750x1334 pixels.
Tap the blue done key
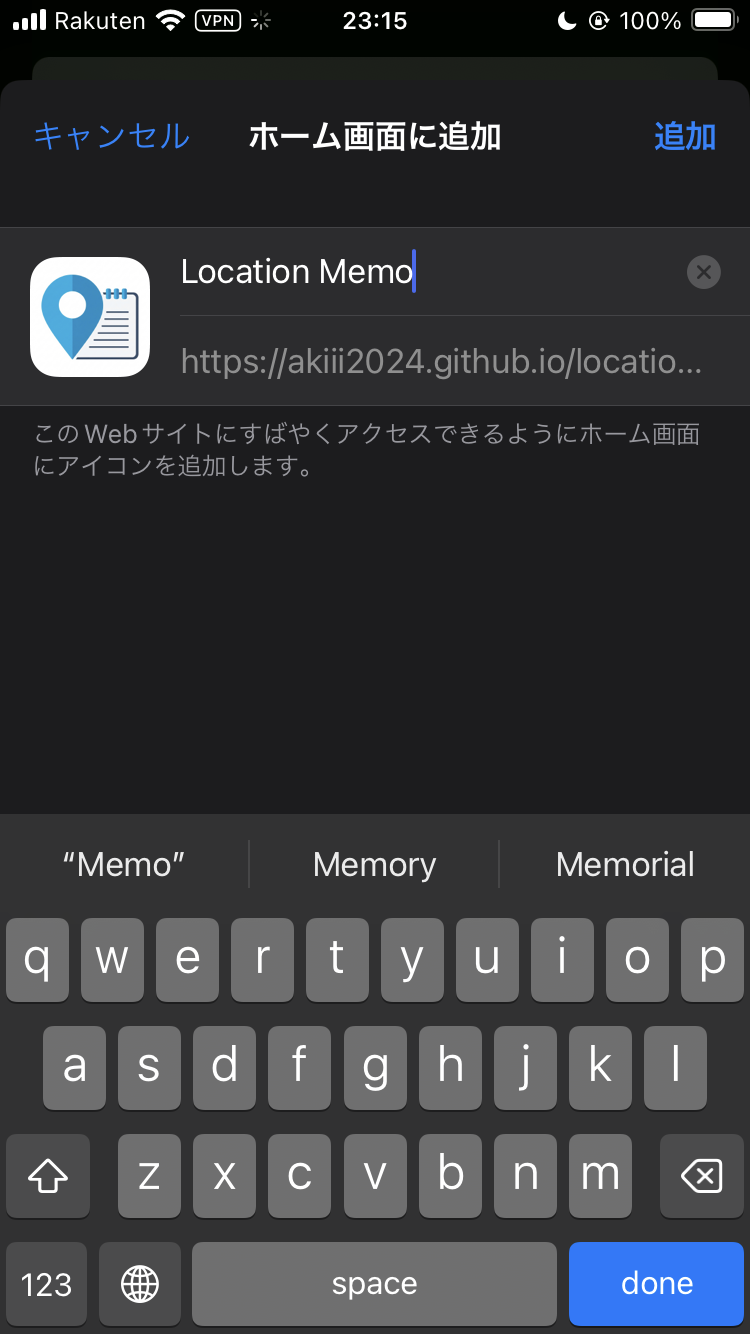click(x=656, y=1283)
